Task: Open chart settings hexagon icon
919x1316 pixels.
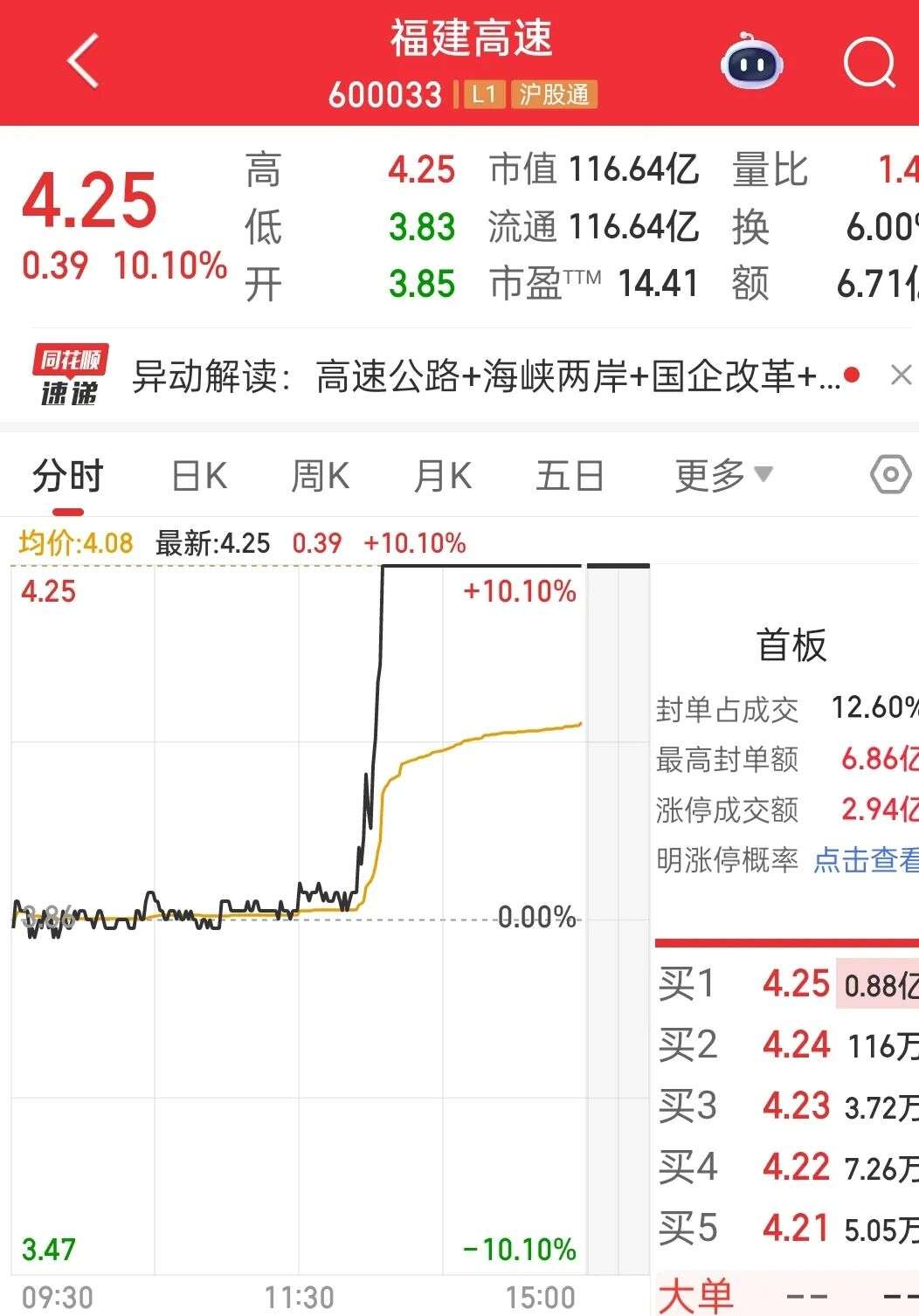Action: 890,475
